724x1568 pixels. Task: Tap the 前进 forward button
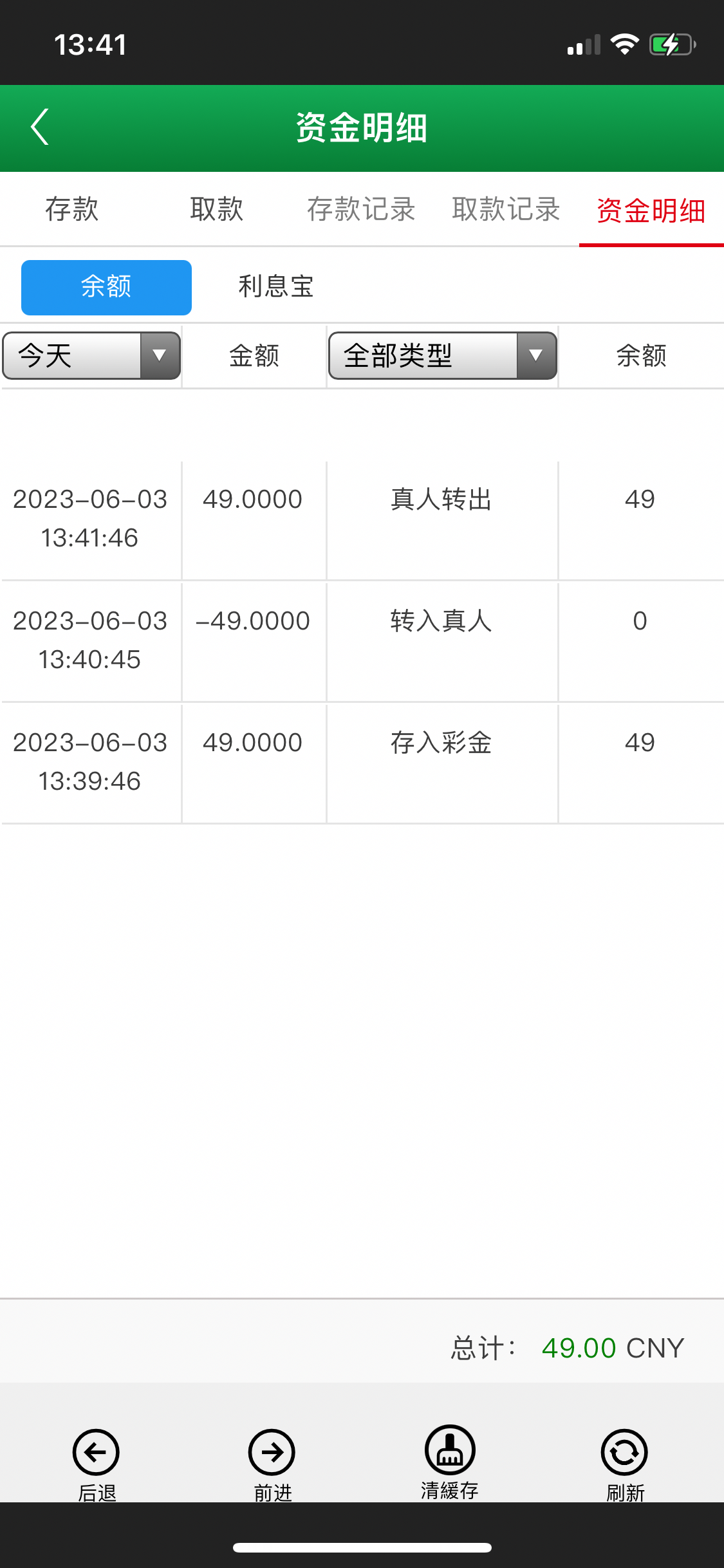(272, 1461)
